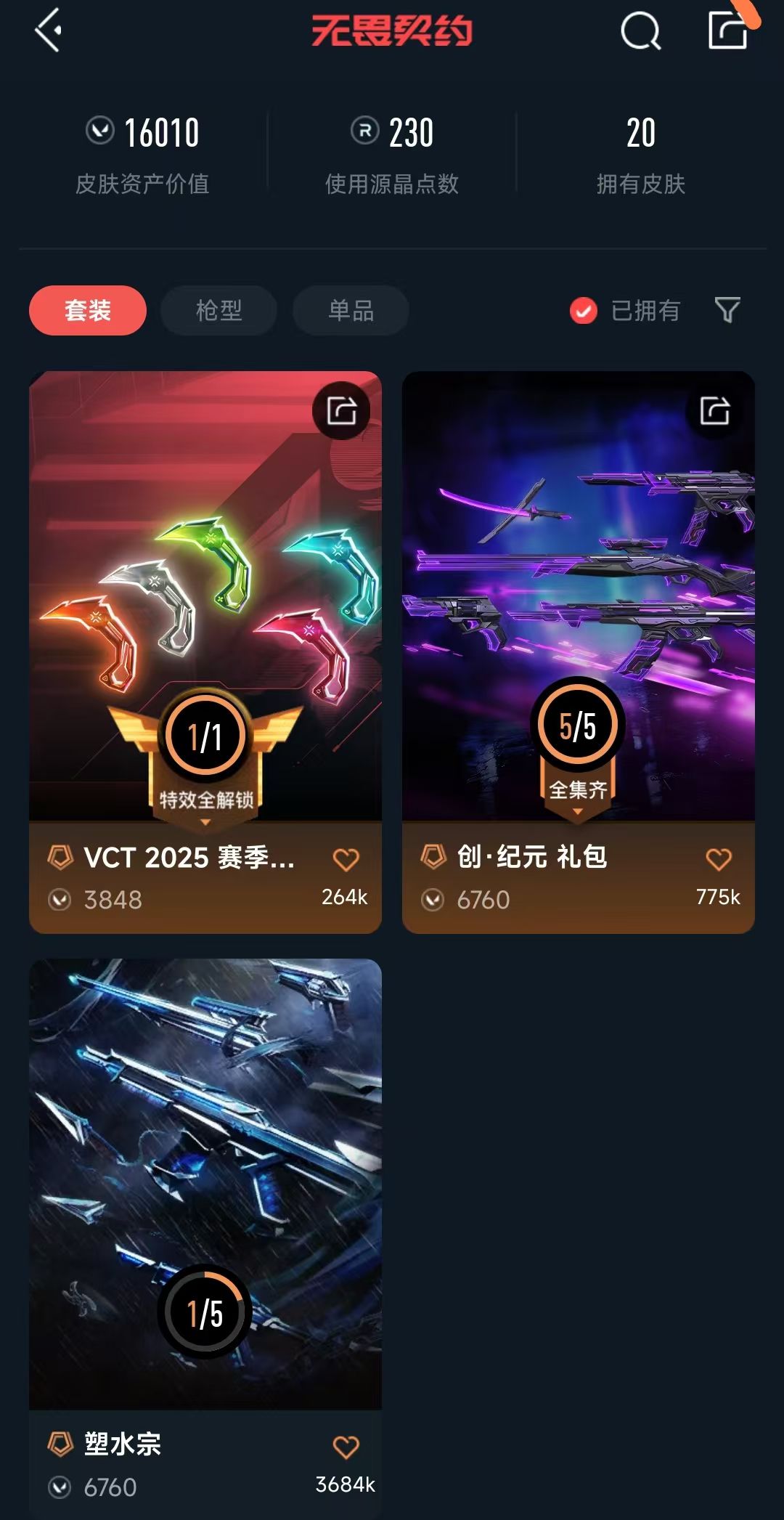Toggle the 已拥有 checkbox
784x1520 pixels.
click(x=584, y=311)
